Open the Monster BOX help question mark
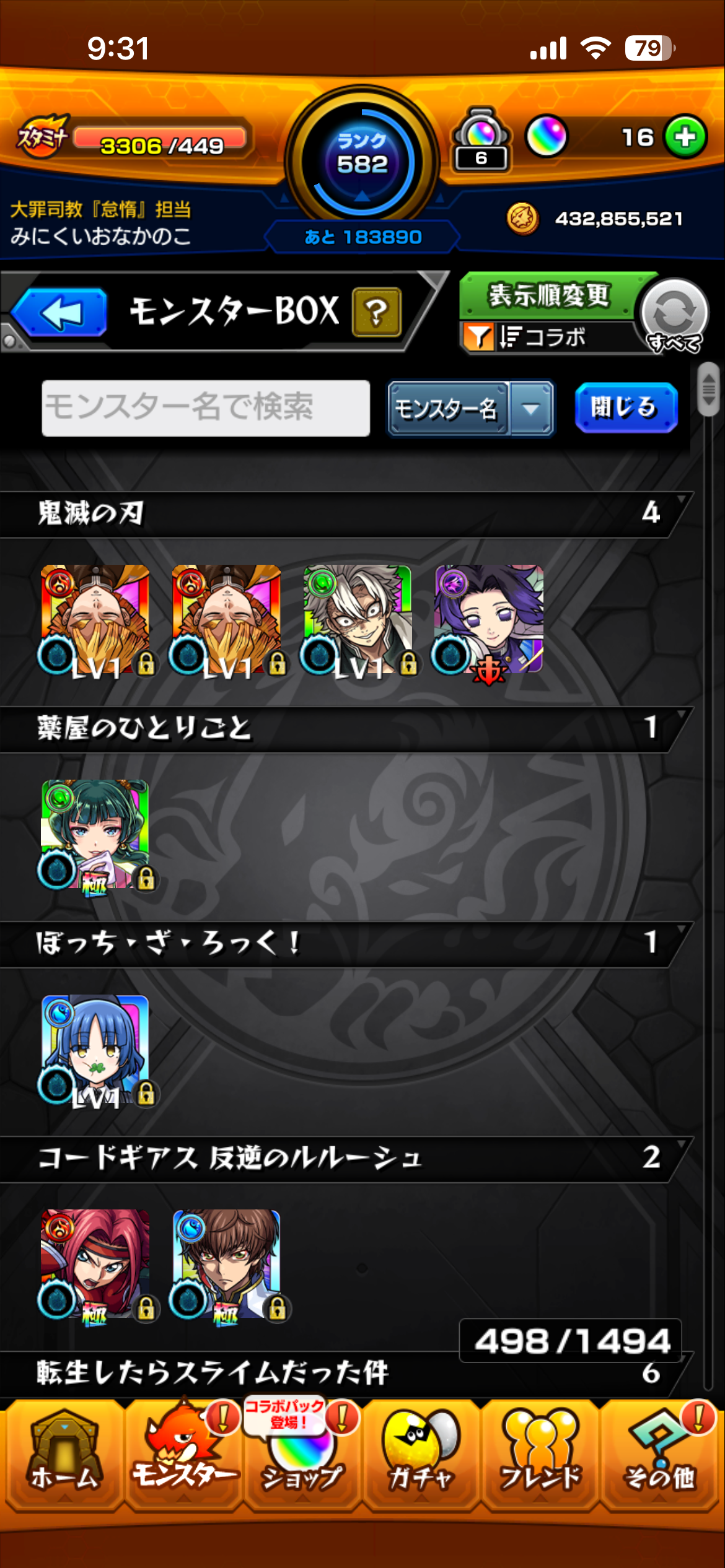 tap(376, 312)
